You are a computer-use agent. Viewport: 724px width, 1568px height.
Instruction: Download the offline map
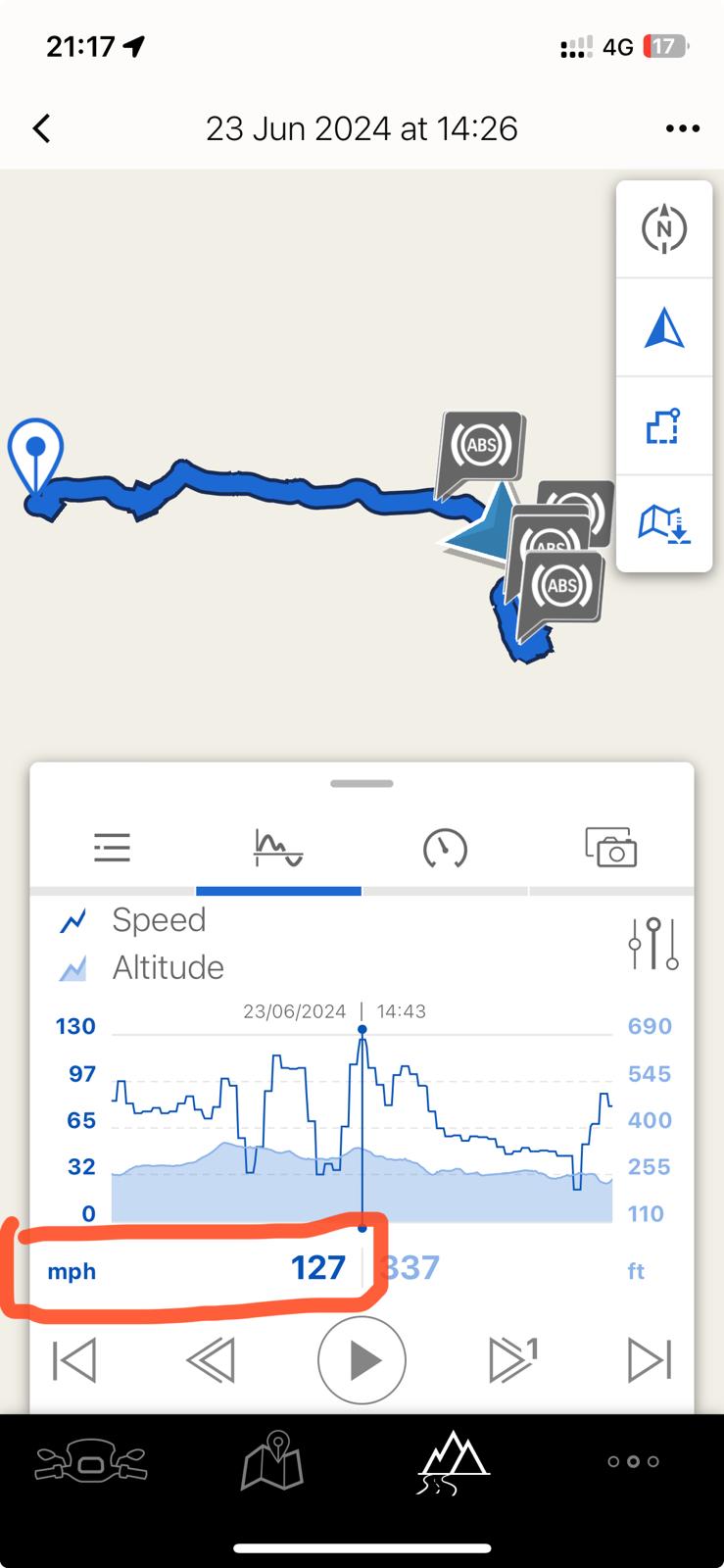(x=664, y=523)
